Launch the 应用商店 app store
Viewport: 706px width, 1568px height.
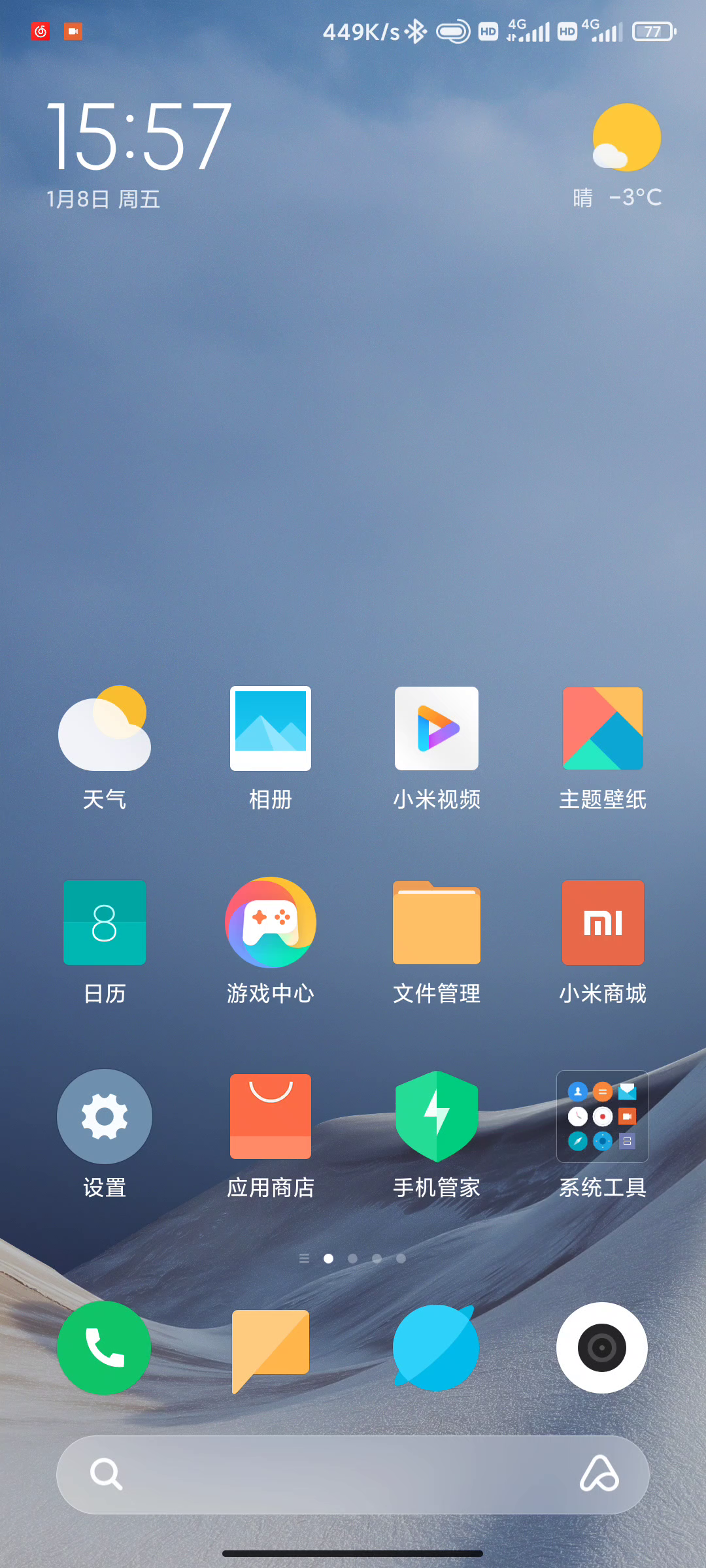click(x=270, y=1117)
